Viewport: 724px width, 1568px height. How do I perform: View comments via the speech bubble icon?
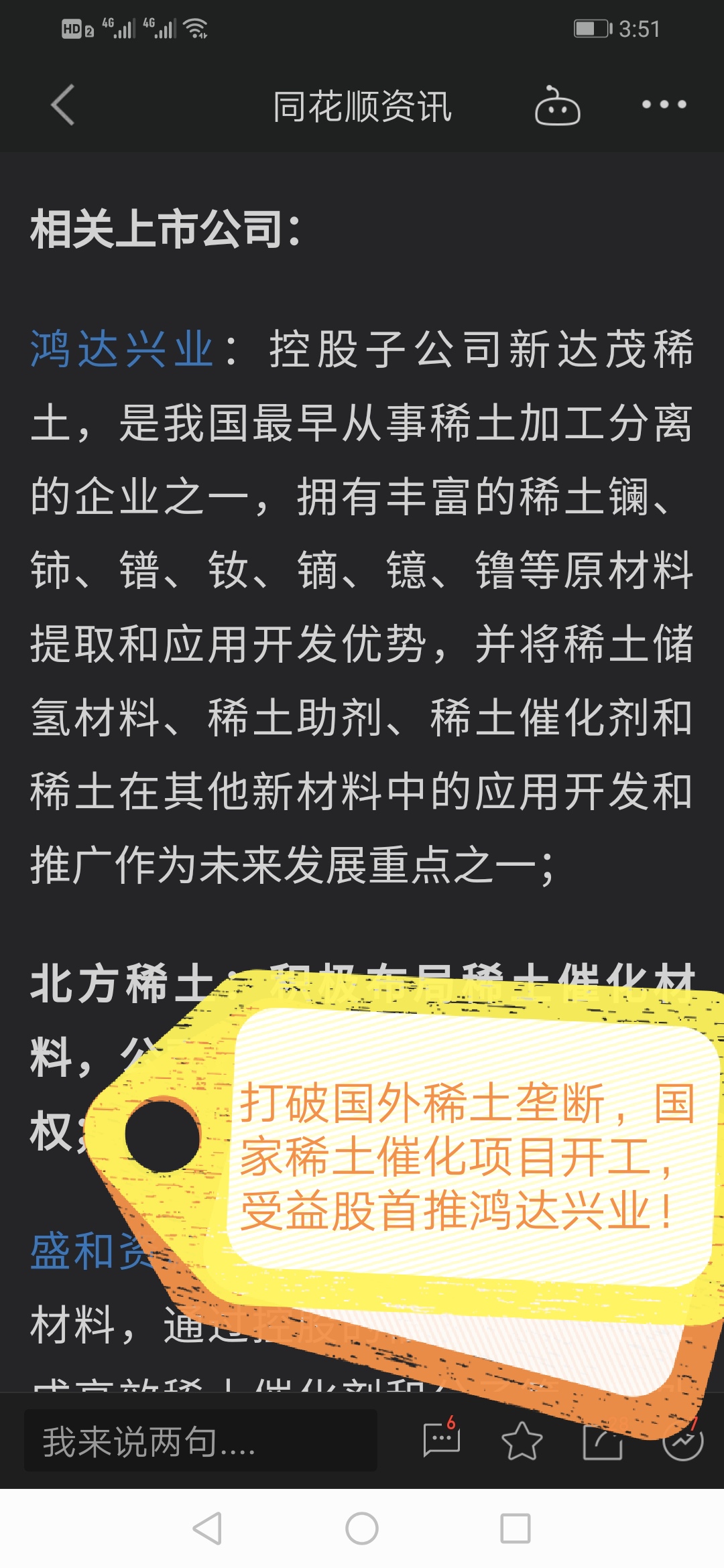[442, 1439]
